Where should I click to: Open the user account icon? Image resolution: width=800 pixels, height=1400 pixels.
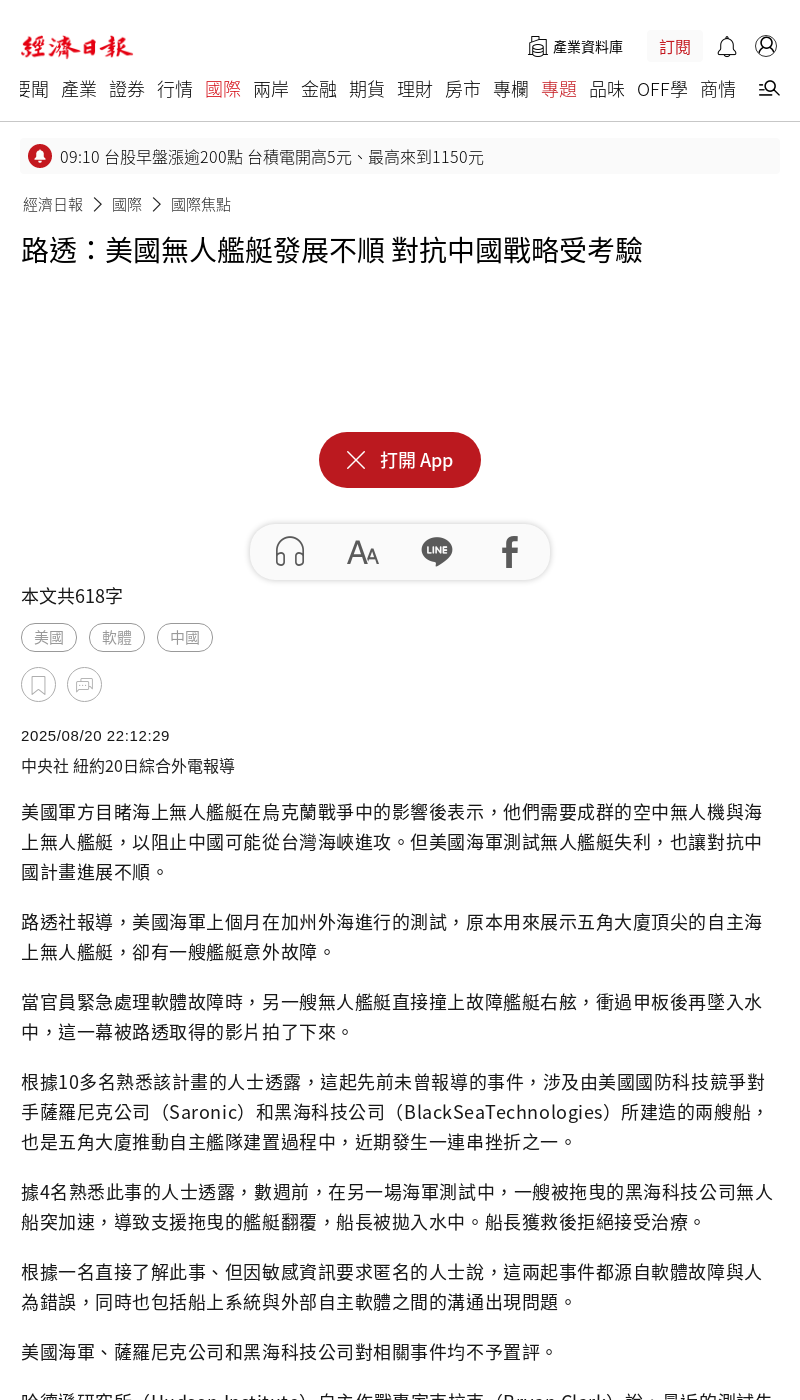[766, 46]
